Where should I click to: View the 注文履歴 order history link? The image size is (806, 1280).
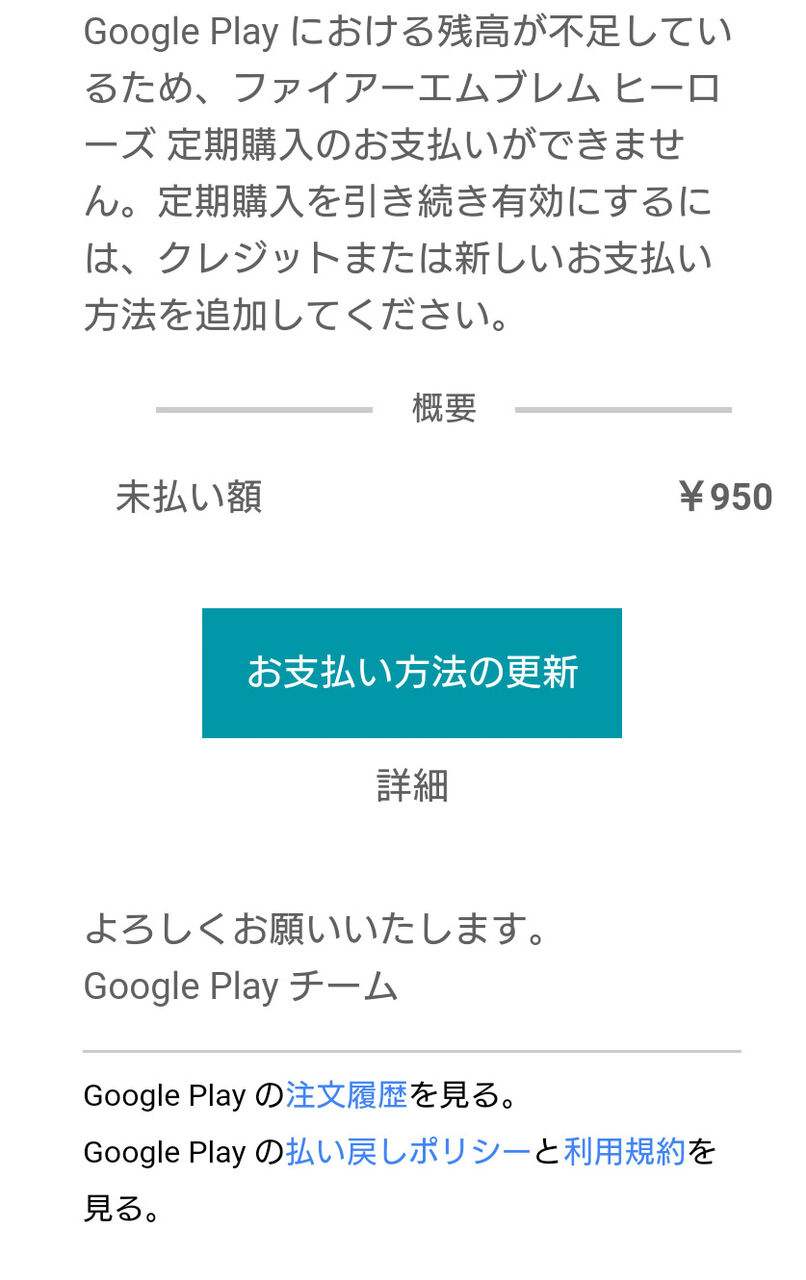347,1095
